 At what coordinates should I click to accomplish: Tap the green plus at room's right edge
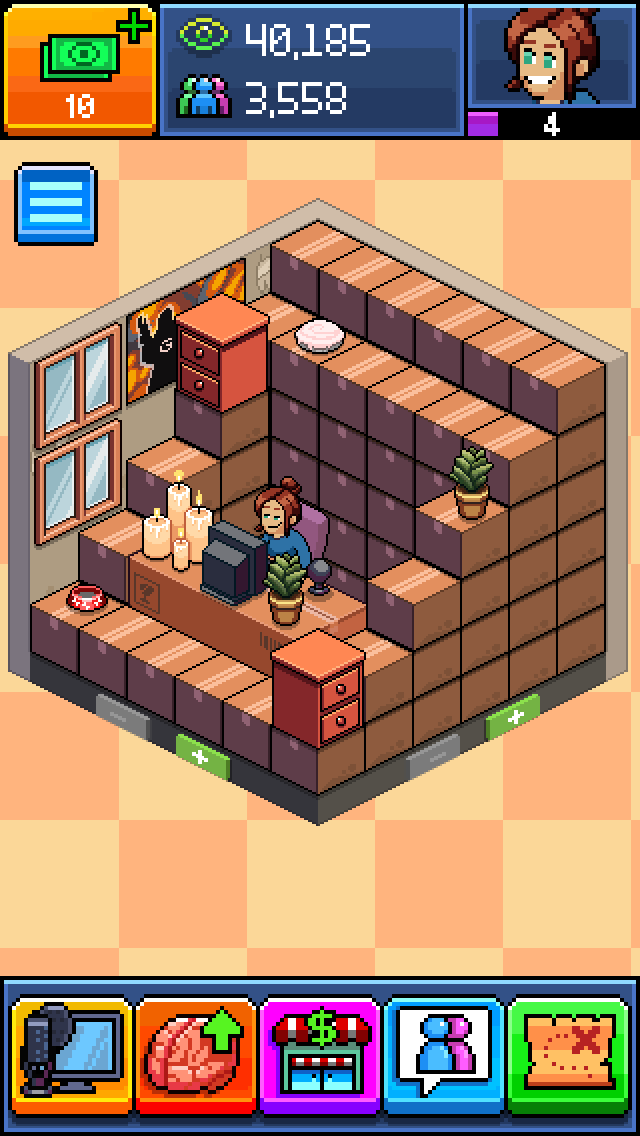pyautogui.click(x=513, y=718)
